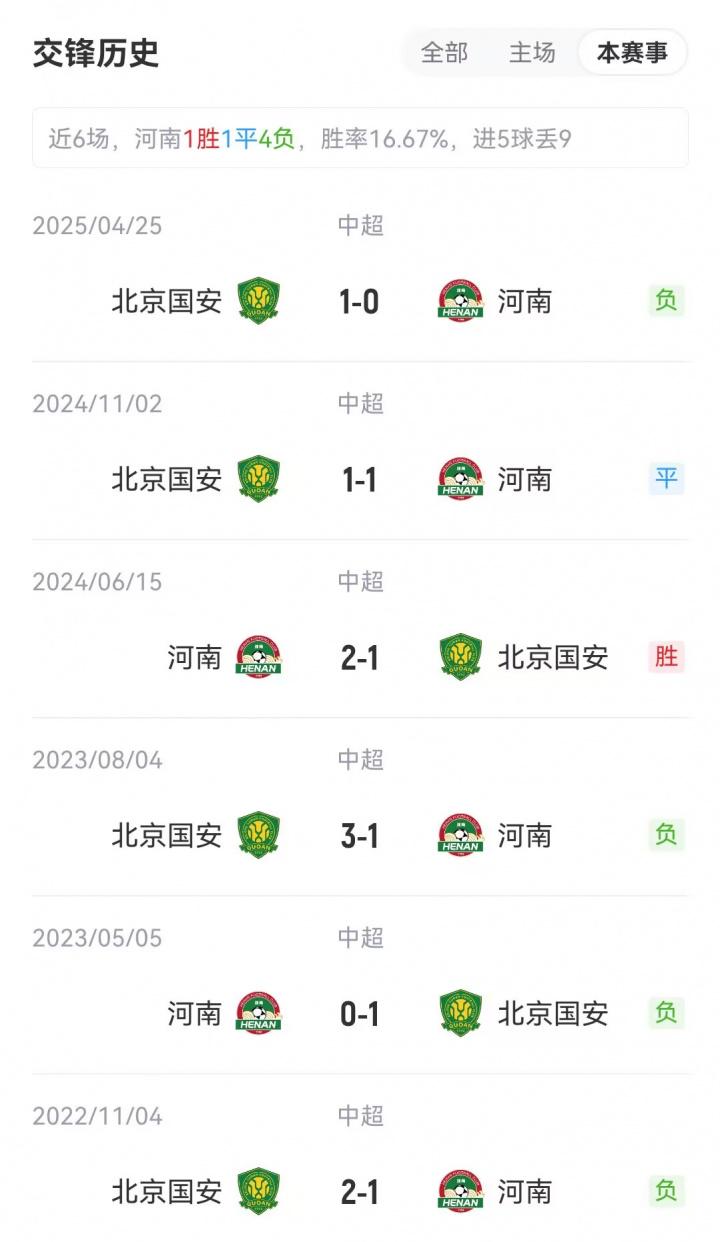Click the Henan crest next to the 1-1 score

pyautogui.click(x=458, y=480)
